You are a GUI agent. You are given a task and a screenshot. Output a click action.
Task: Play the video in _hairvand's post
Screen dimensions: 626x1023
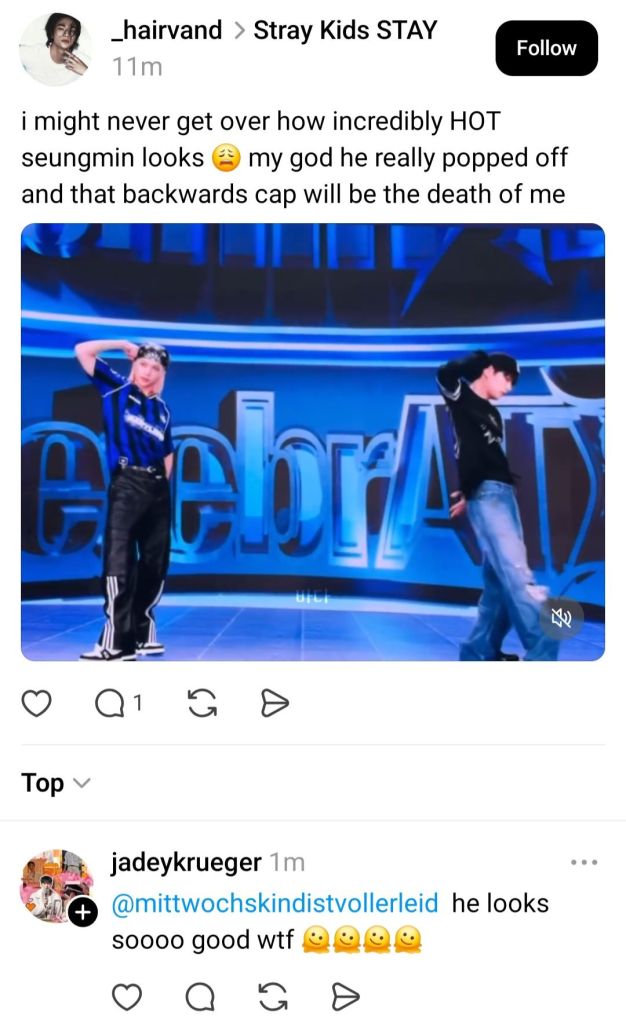pos(312,441)
